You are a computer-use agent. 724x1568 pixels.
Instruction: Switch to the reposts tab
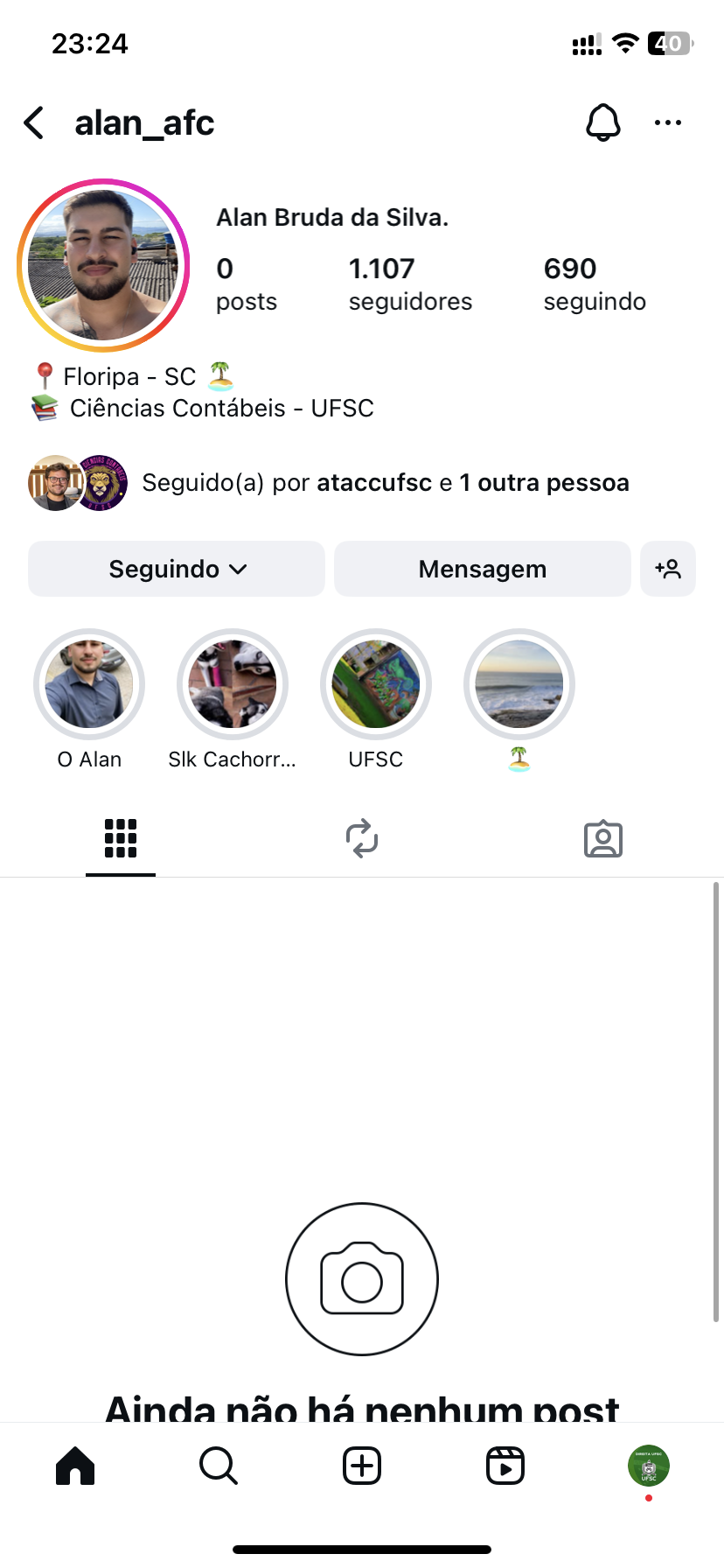(x=362, y=838)
